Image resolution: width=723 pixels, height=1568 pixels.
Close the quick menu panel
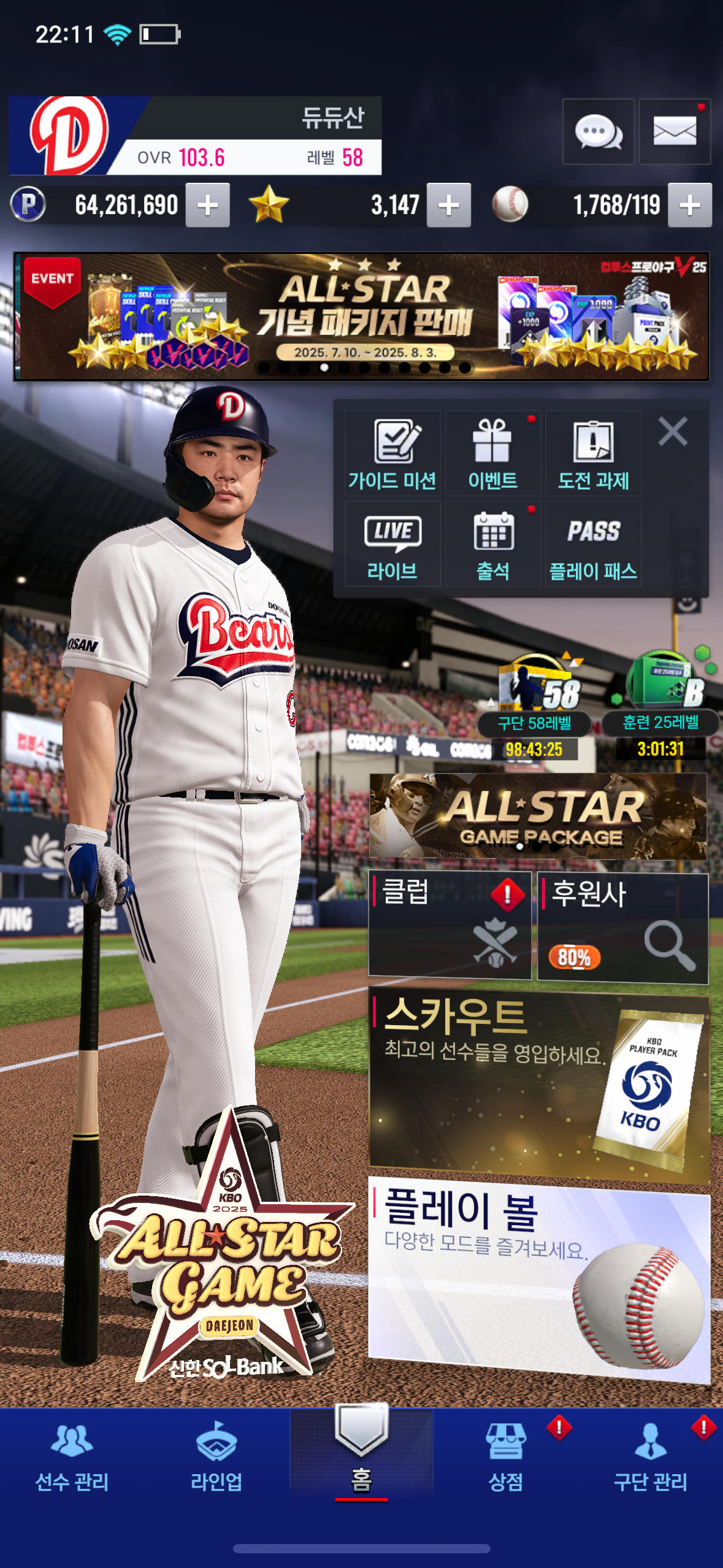[673, 431]
